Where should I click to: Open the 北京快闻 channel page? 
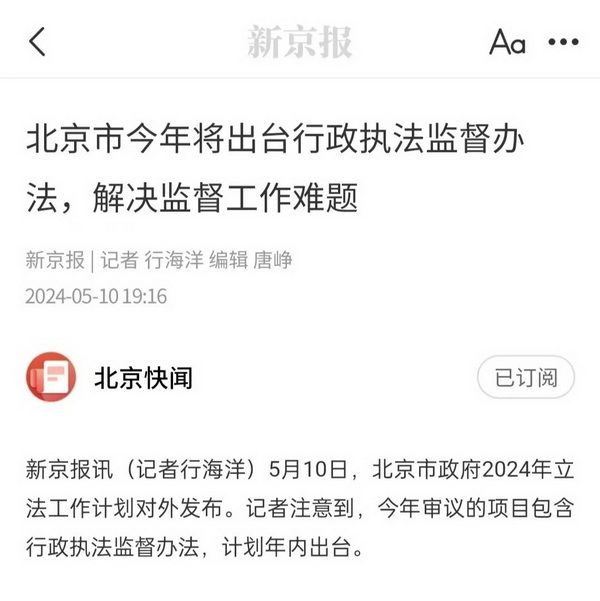[142, 378]
